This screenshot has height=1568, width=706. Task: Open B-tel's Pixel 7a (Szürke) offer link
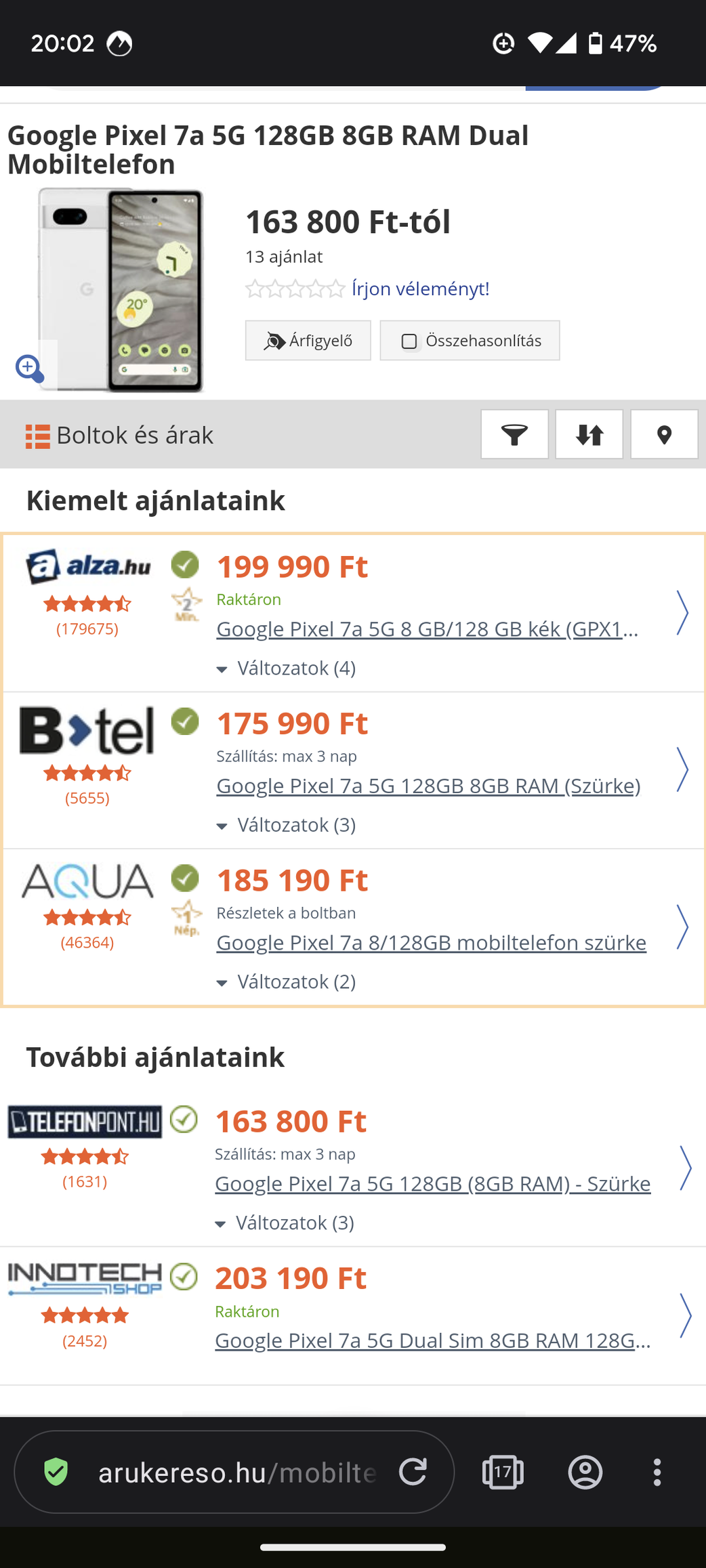(428, 786)
